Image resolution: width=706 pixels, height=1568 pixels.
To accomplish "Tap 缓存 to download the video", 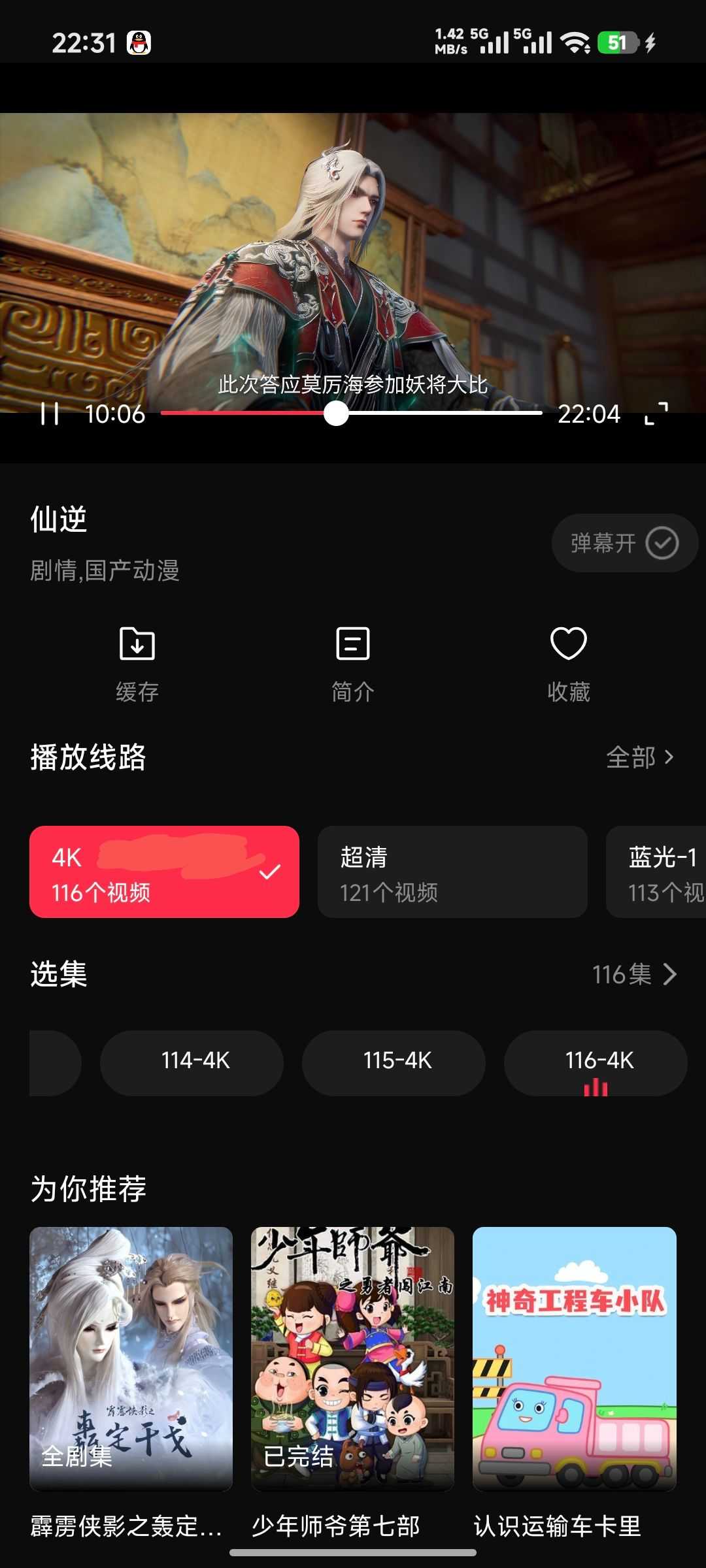I will [x=137, y=663].
